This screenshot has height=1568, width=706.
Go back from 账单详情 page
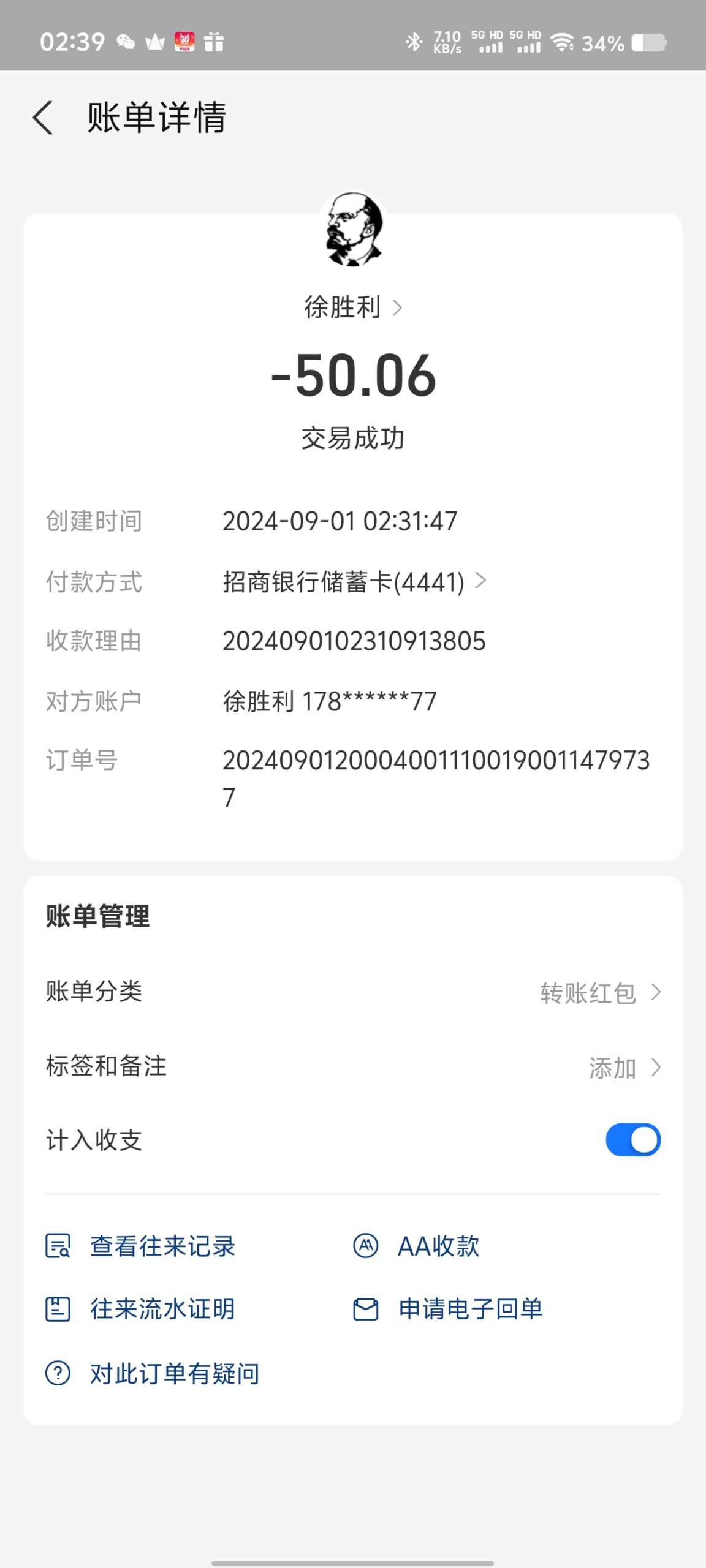[43, 117]
